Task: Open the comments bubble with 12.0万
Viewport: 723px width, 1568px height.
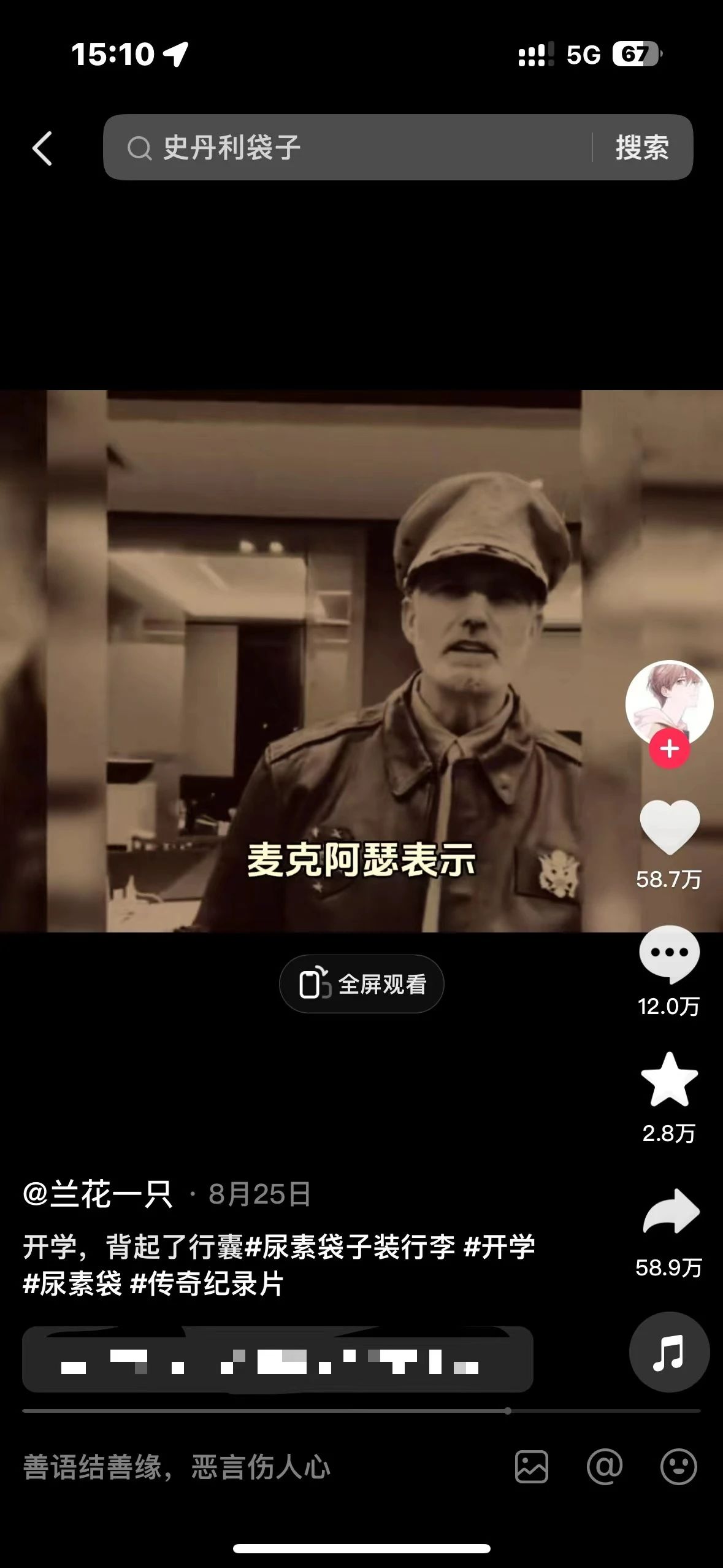Action: tap(669, 954)
